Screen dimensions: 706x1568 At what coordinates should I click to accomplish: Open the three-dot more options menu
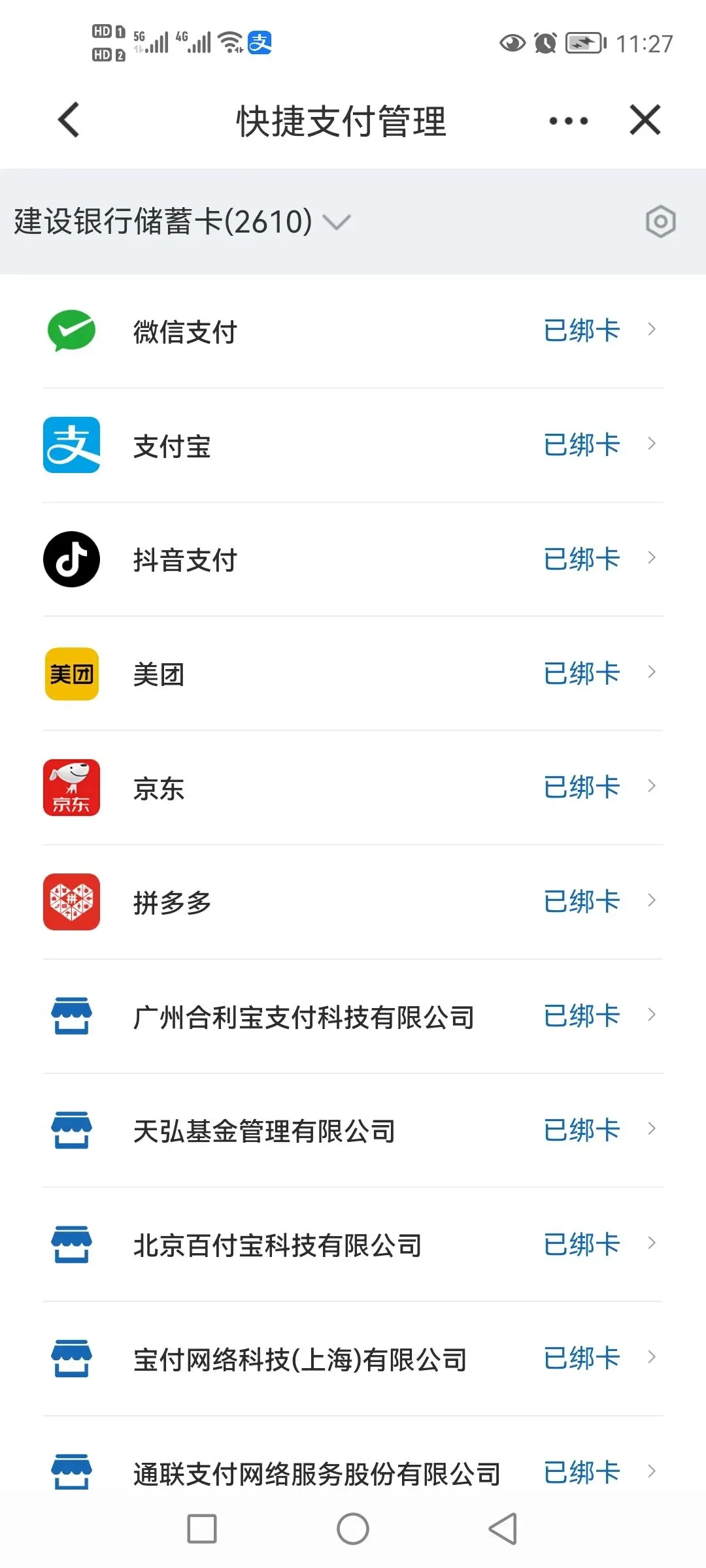(x=568, y=121)
